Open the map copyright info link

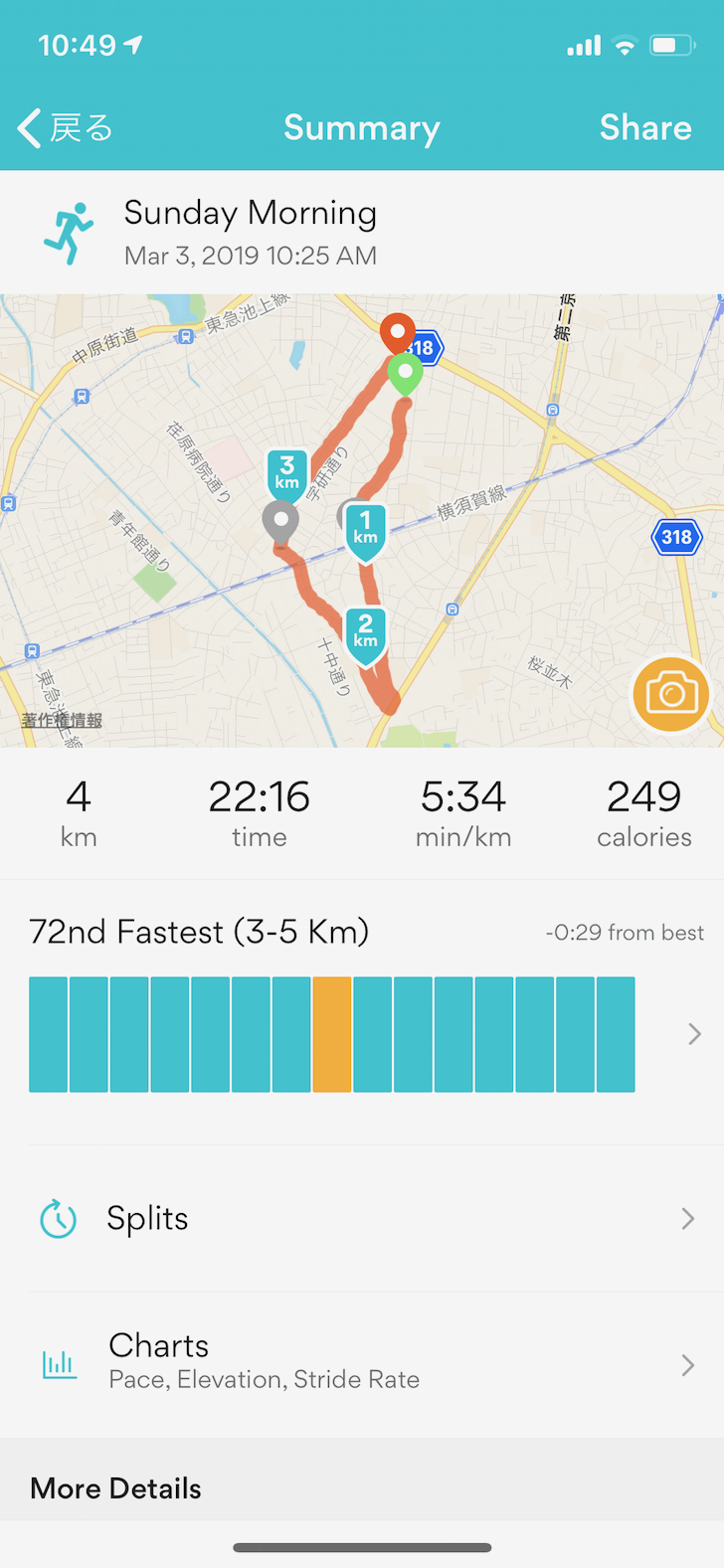[62, 720]
